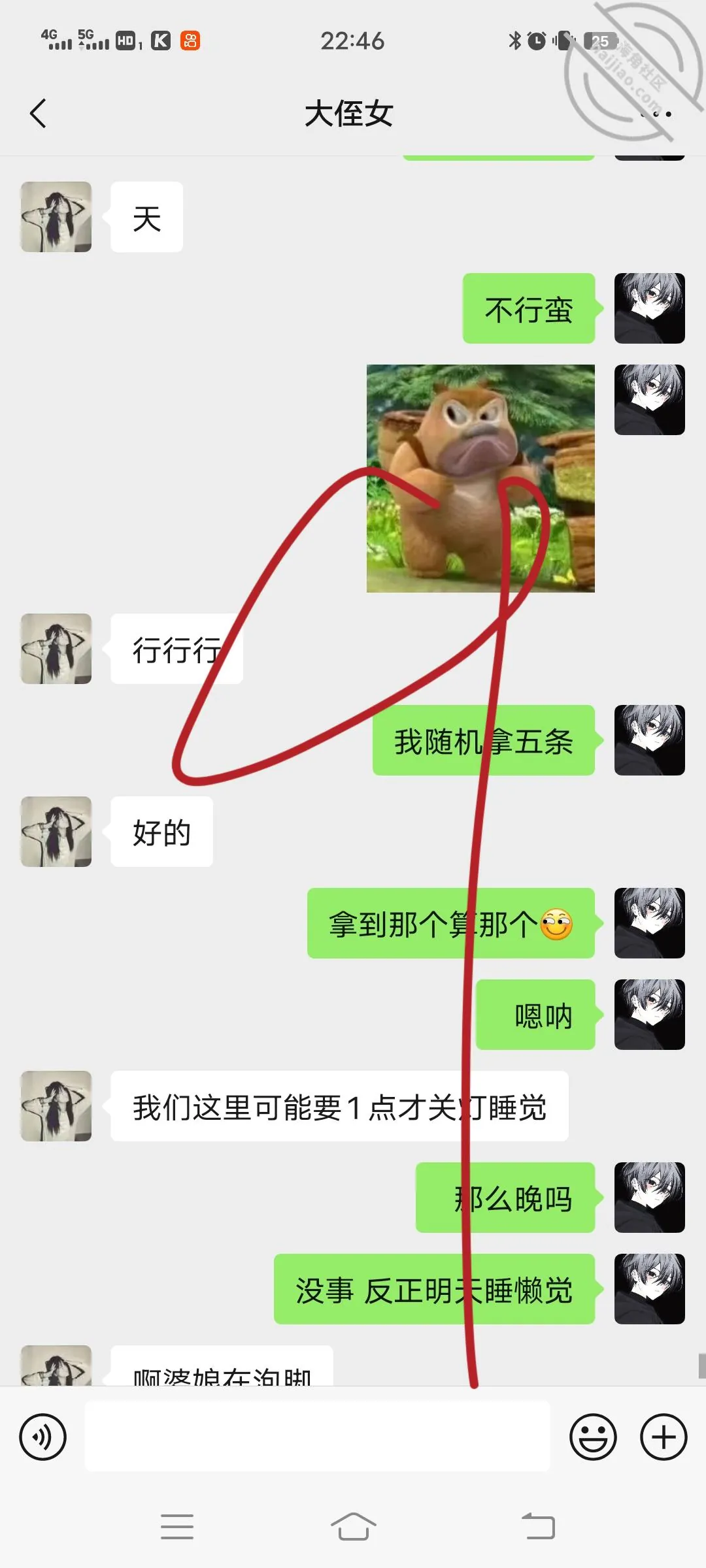Open the plus attachments menu
The height and width of the screenshot is (1568, 706).
[x=664, y=1437]
